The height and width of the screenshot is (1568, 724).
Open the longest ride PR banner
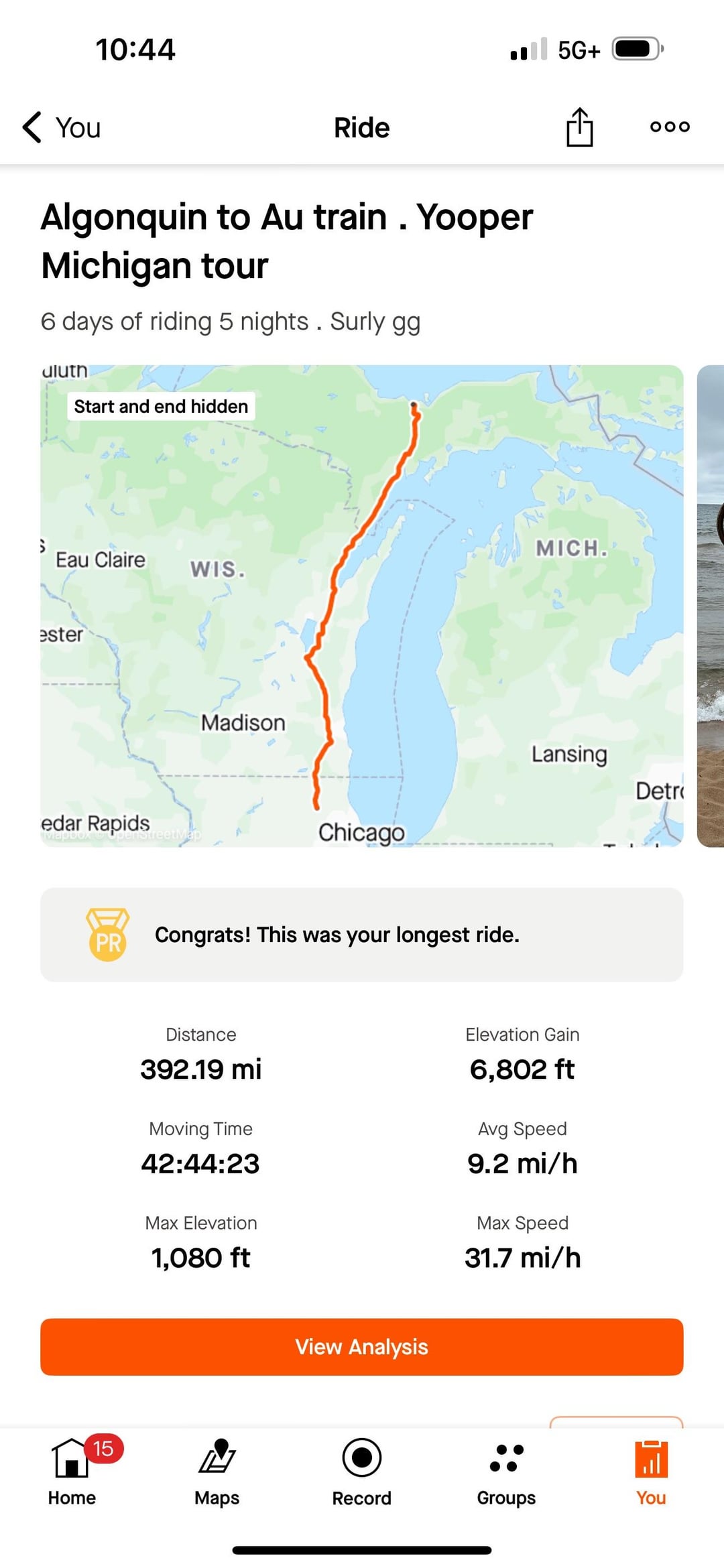tap(362, 935)
